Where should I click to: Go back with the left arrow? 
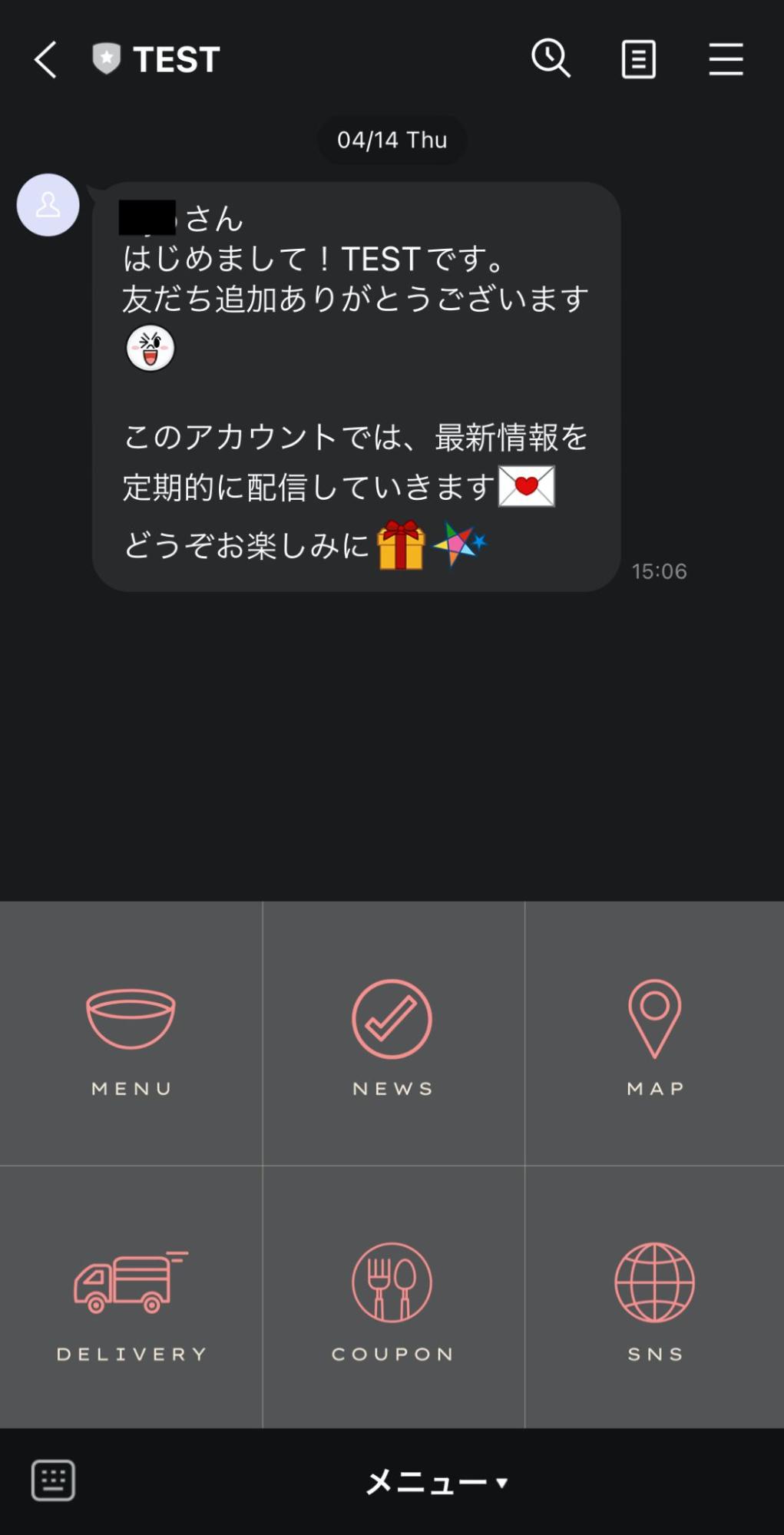pos(45,58)
